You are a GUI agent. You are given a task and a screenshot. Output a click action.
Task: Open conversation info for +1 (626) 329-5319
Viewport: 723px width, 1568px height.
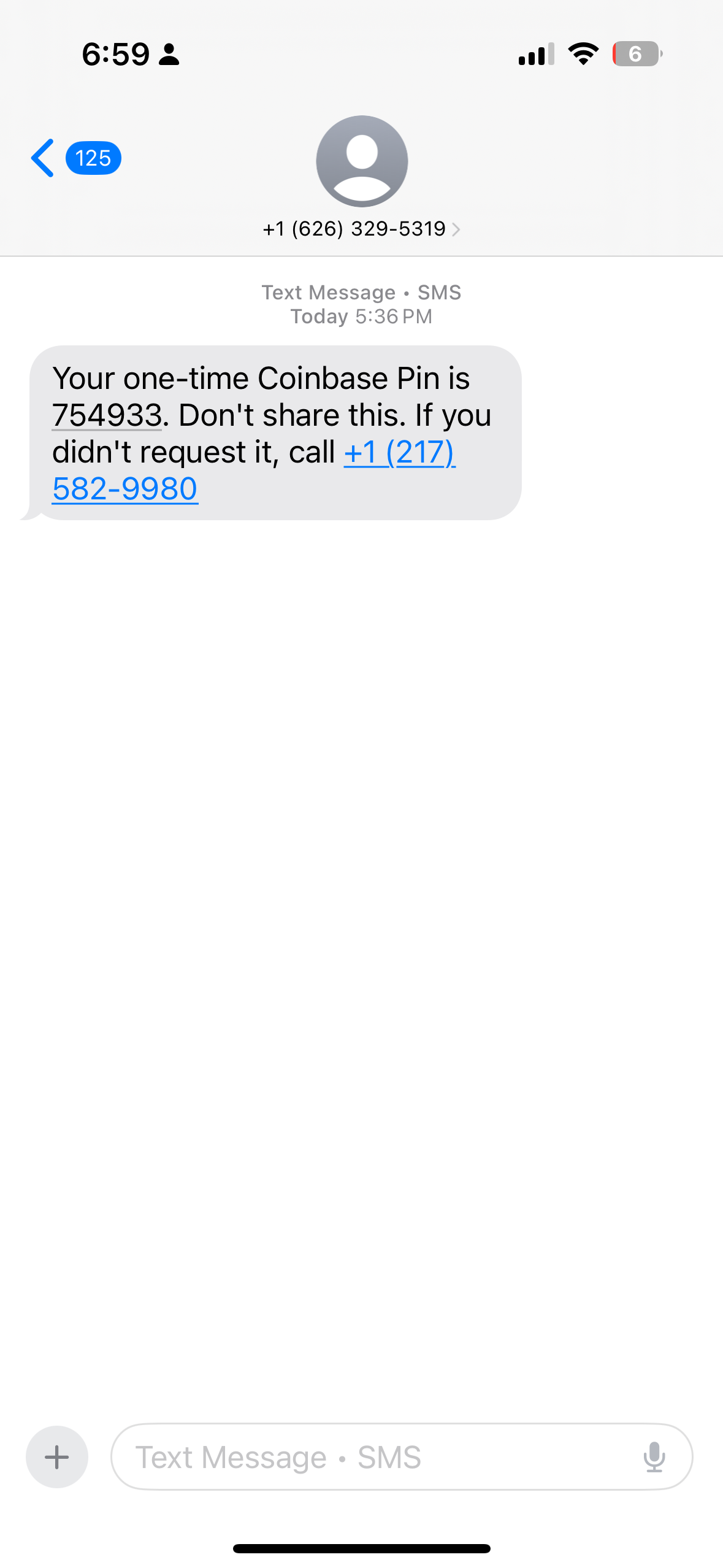pos(354,228)
